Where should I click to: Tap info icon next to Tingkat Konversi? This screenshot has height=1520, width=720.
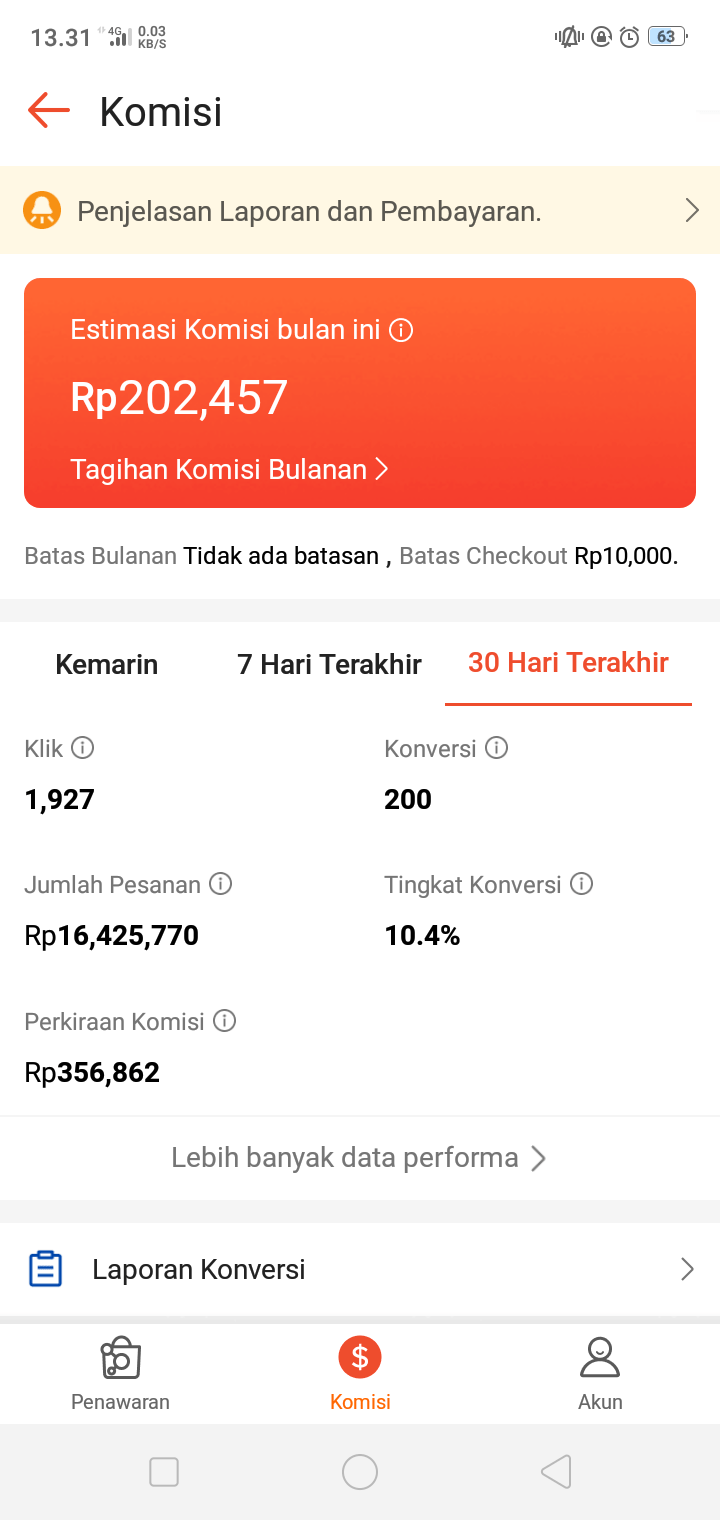pos(581,884)
